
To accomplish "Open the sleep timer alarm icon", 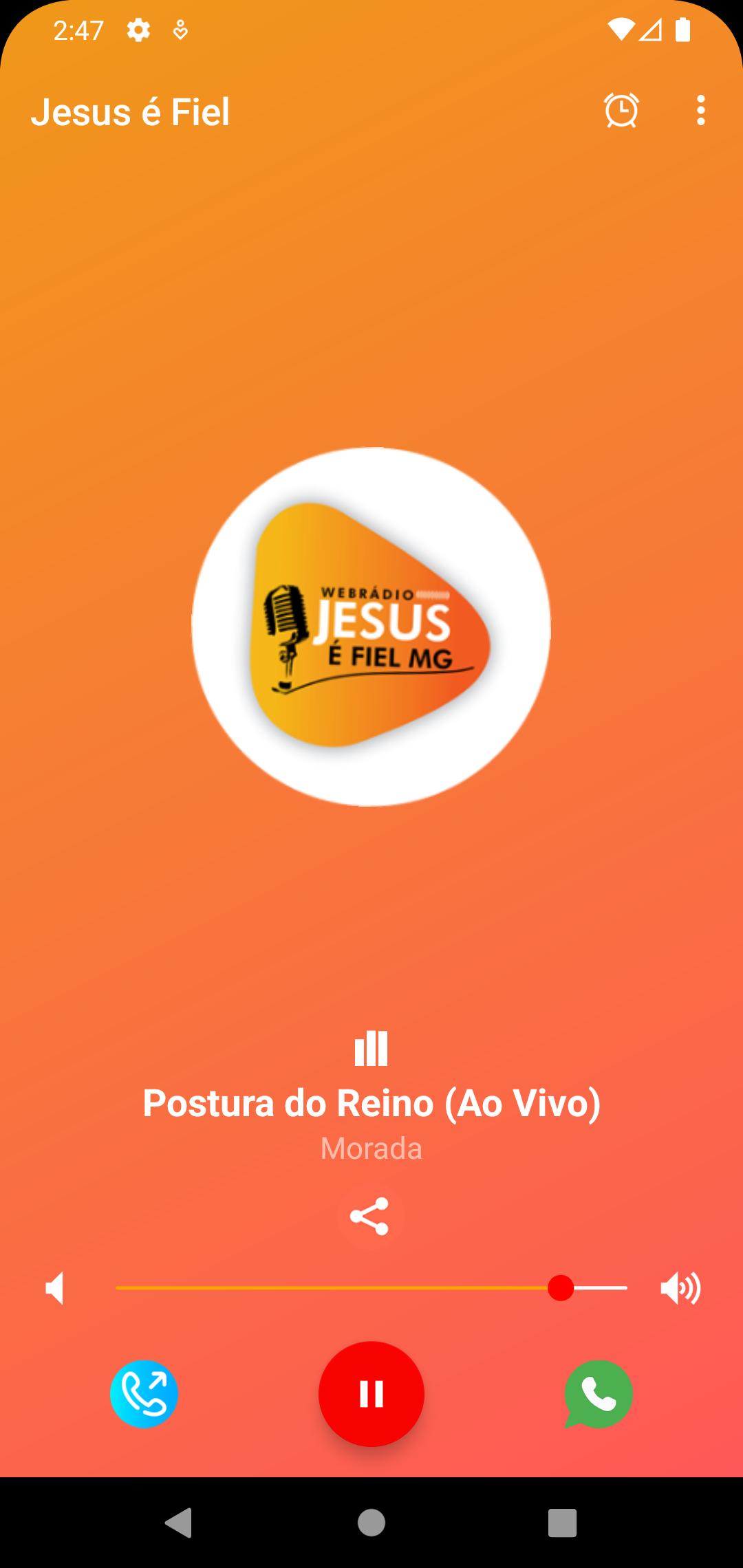I will (621, 111).
